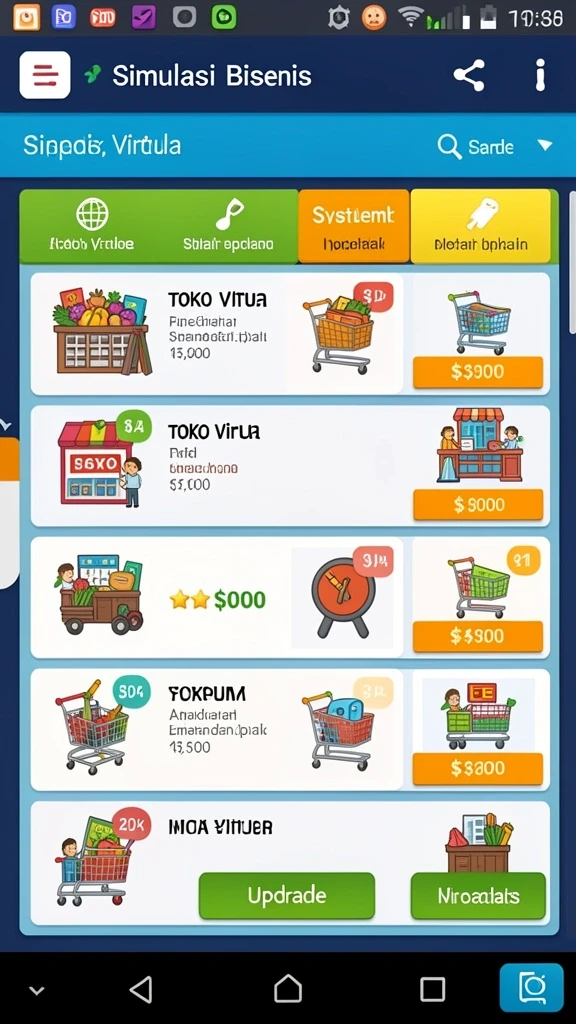This screenshot has height=1024, width=576.
Task: Open the yellow tag icon tab
Action: pyautogui.click(x=481, y=226)
